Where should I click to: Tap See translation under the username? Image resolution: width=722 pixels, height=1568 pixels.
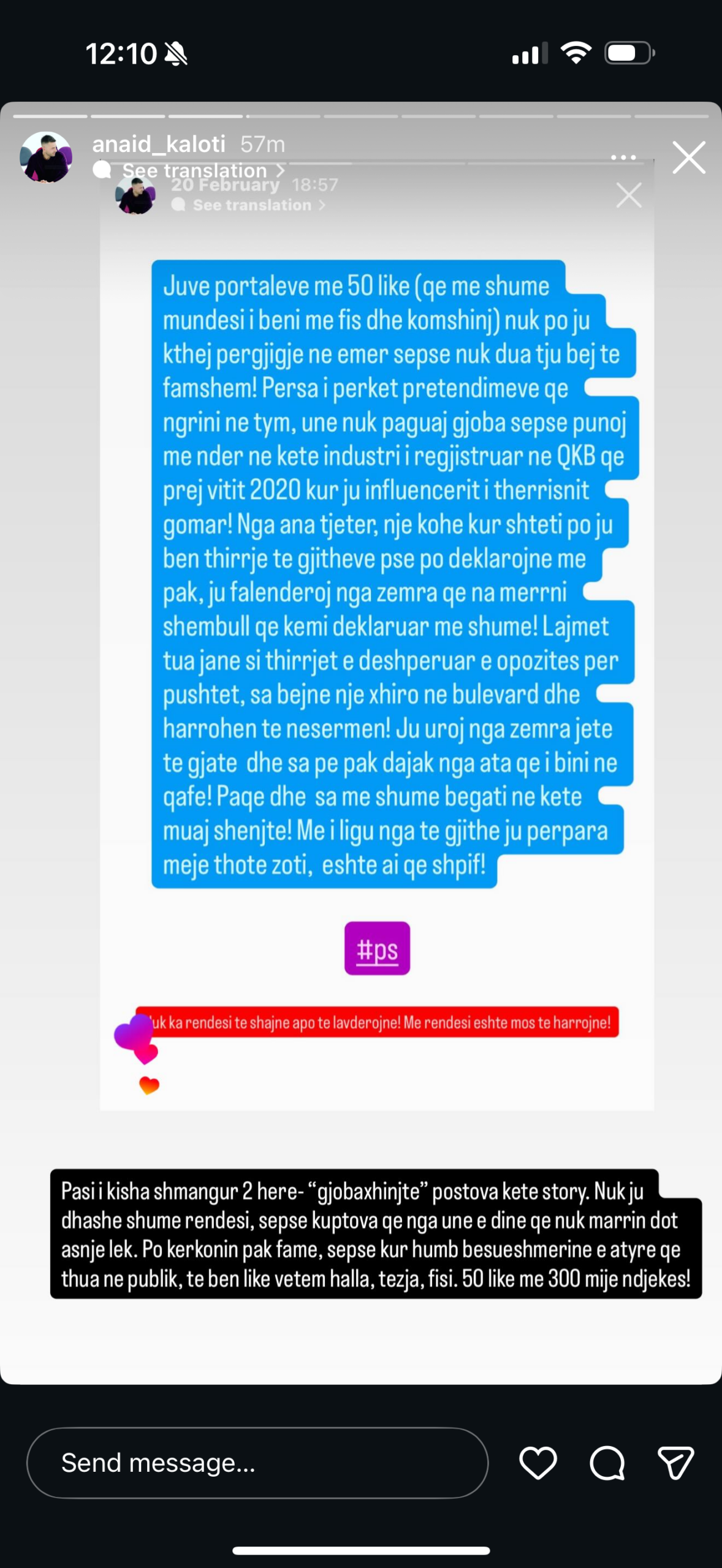point(195,170)
